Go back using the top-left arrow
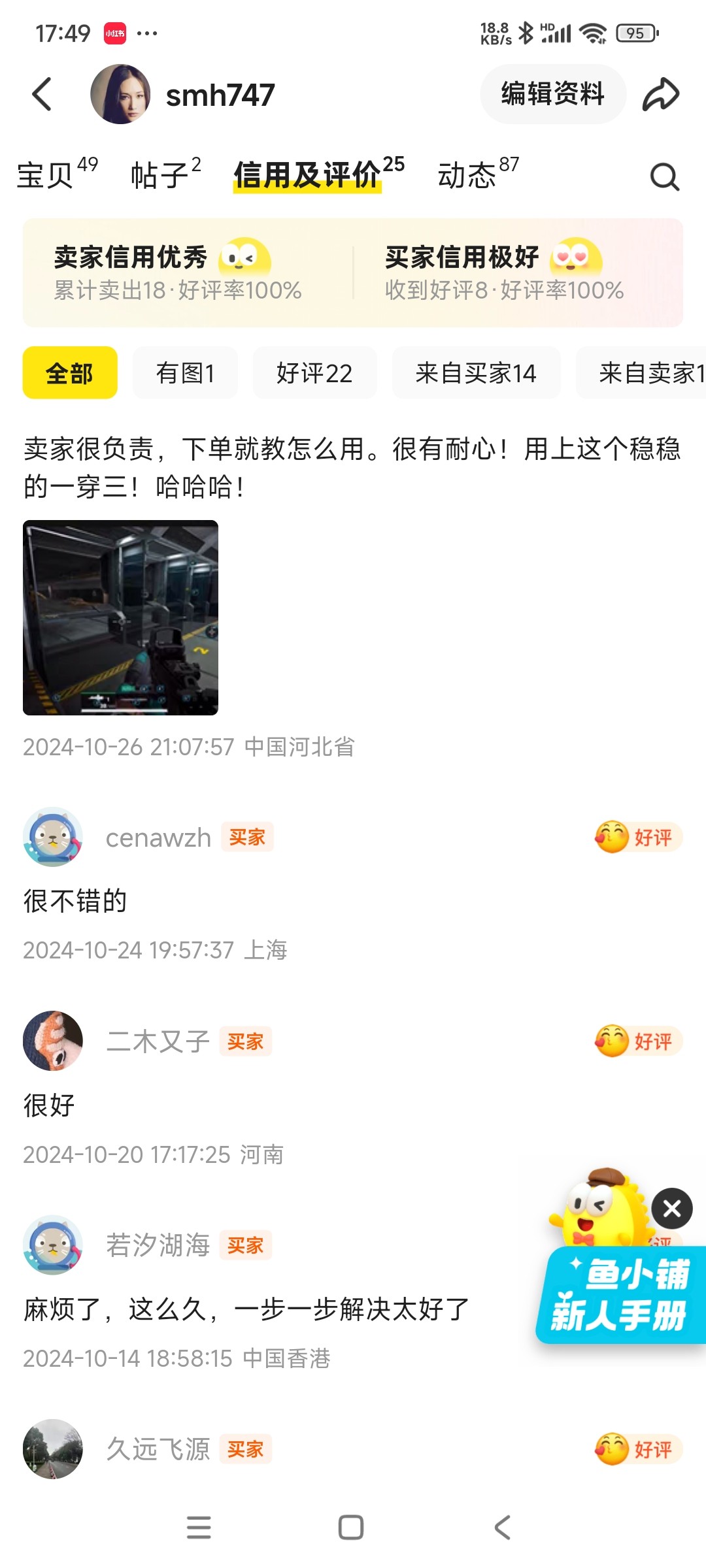 [42, 95]
